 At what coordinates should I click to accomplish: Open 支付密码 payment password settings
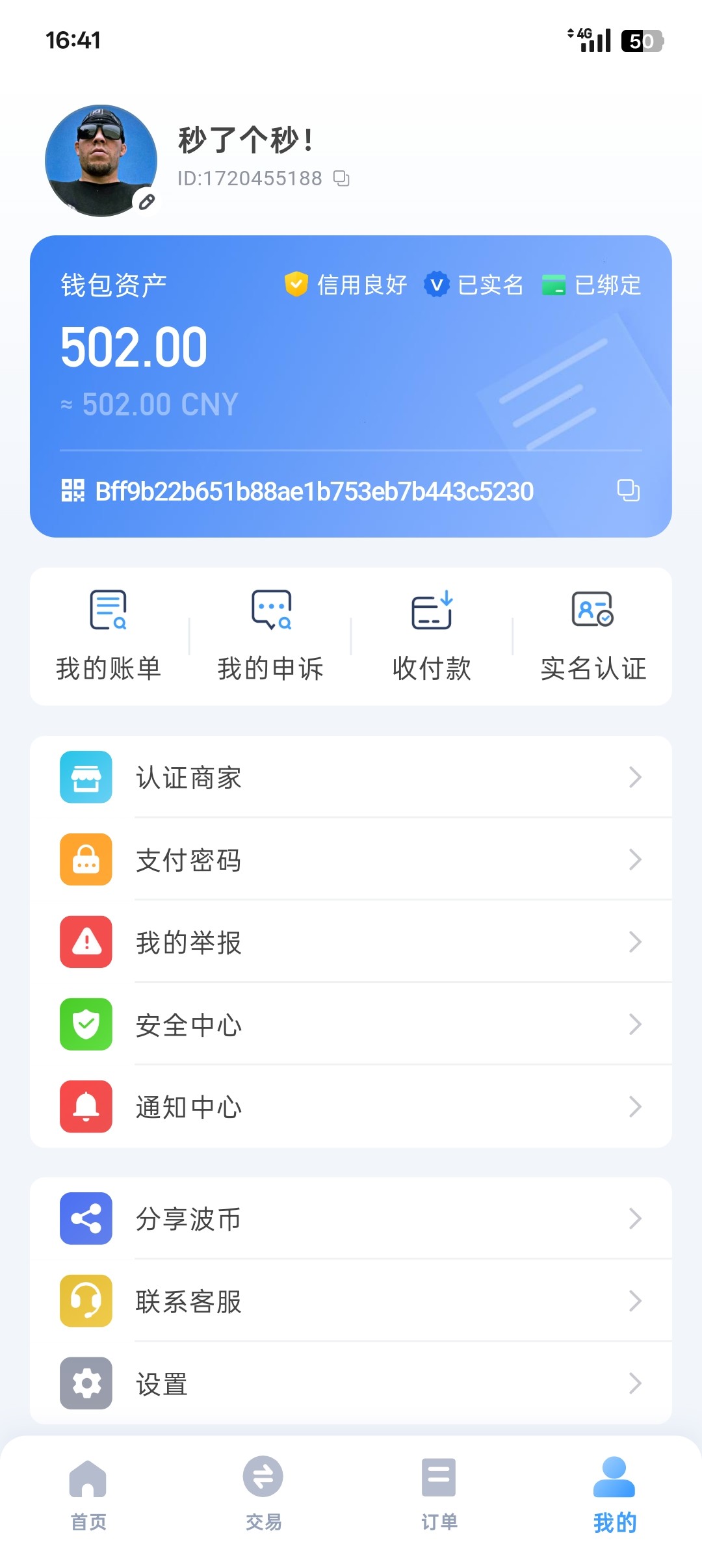click(x=351, y=860)
